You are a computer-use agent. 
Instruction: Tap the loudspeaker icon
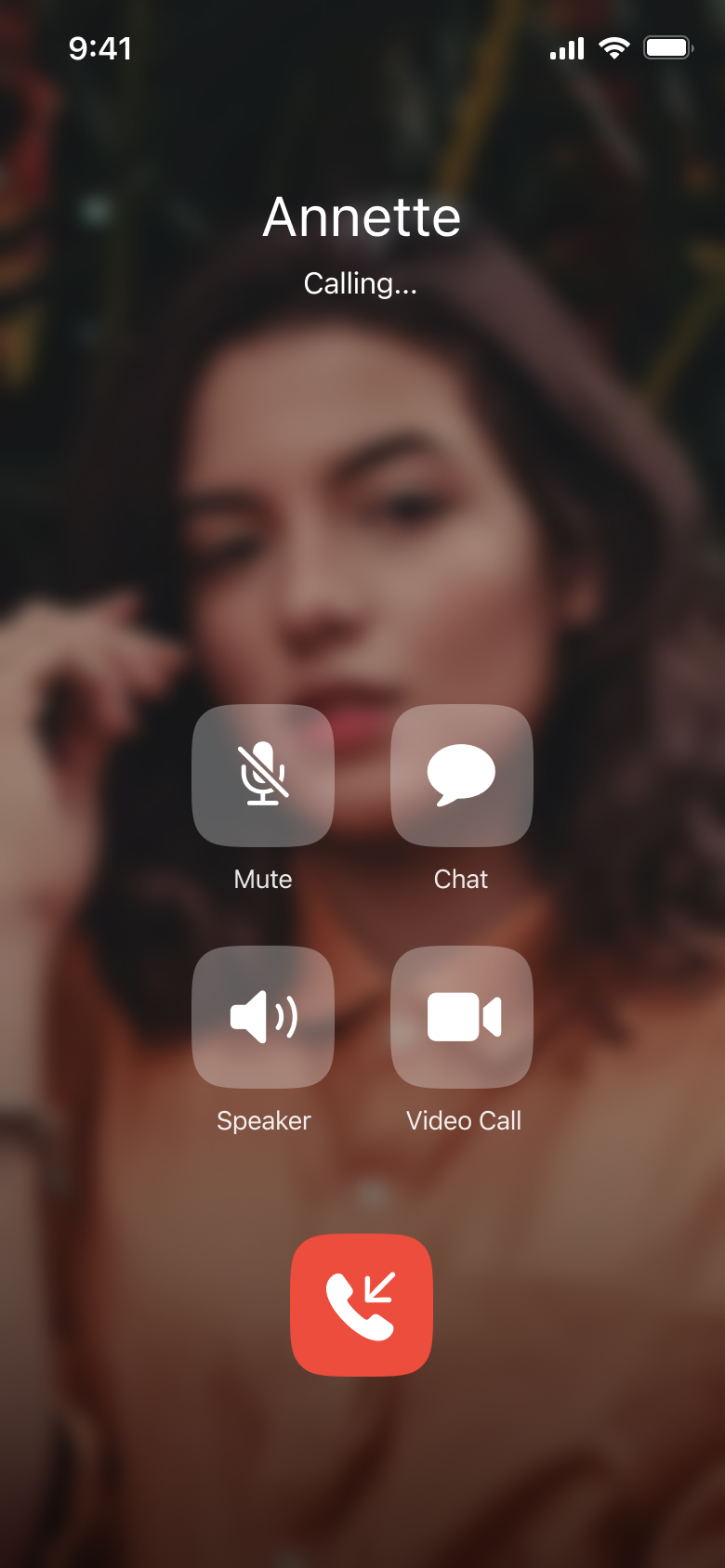coord(263,1017)
